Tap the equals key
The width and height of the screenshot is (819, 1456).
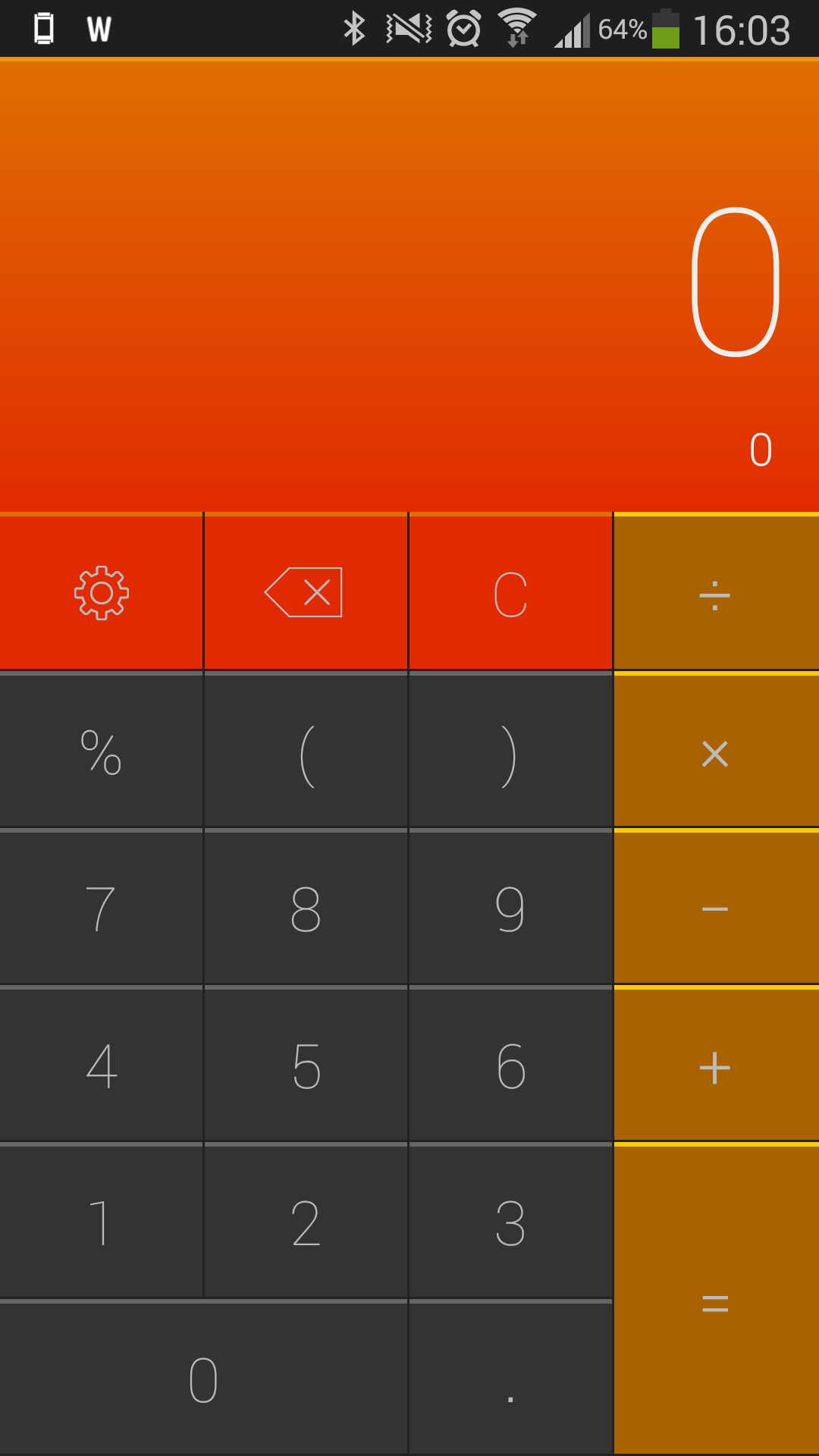716,1299
